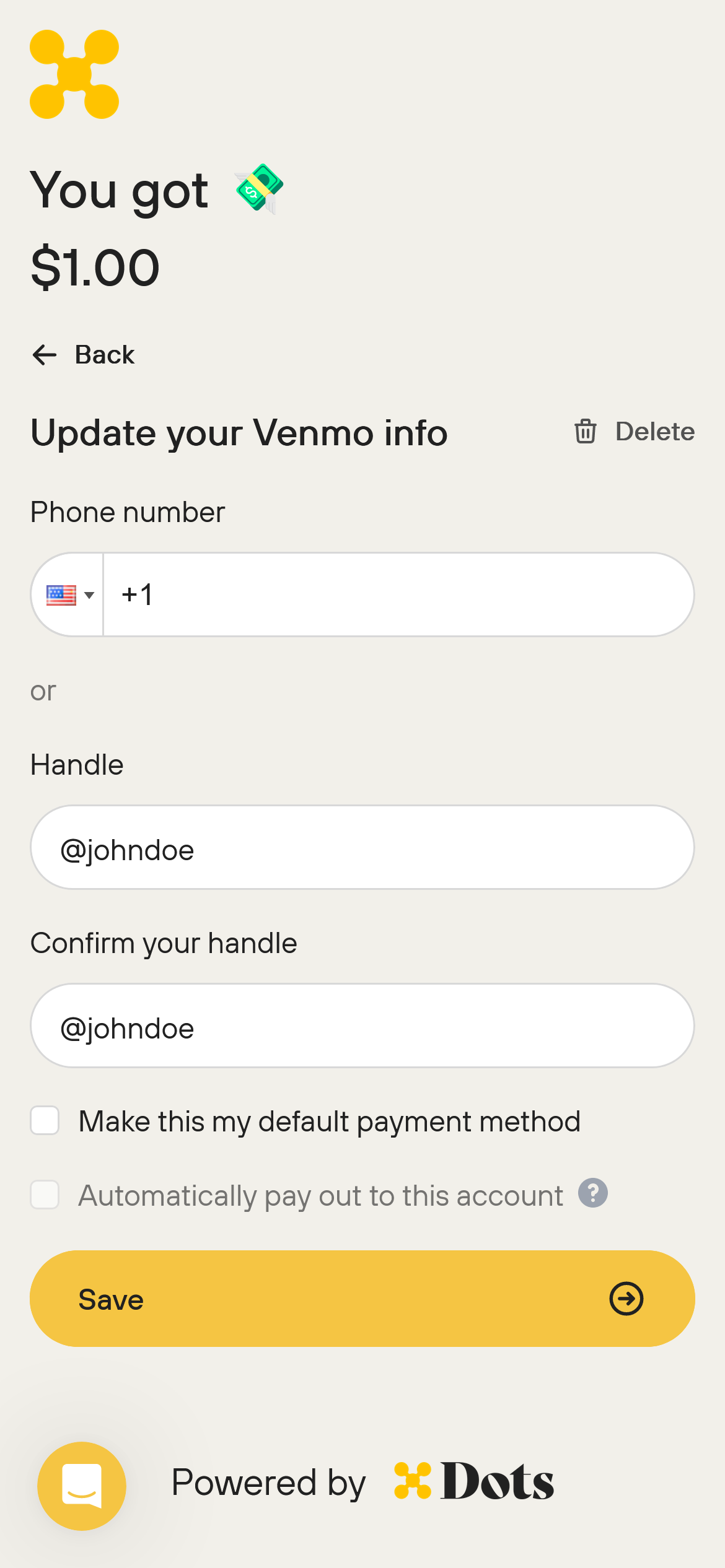The width and height of the screenshot is (725, 1568).
Task: Tap the Handle input field
Action: 362,847
